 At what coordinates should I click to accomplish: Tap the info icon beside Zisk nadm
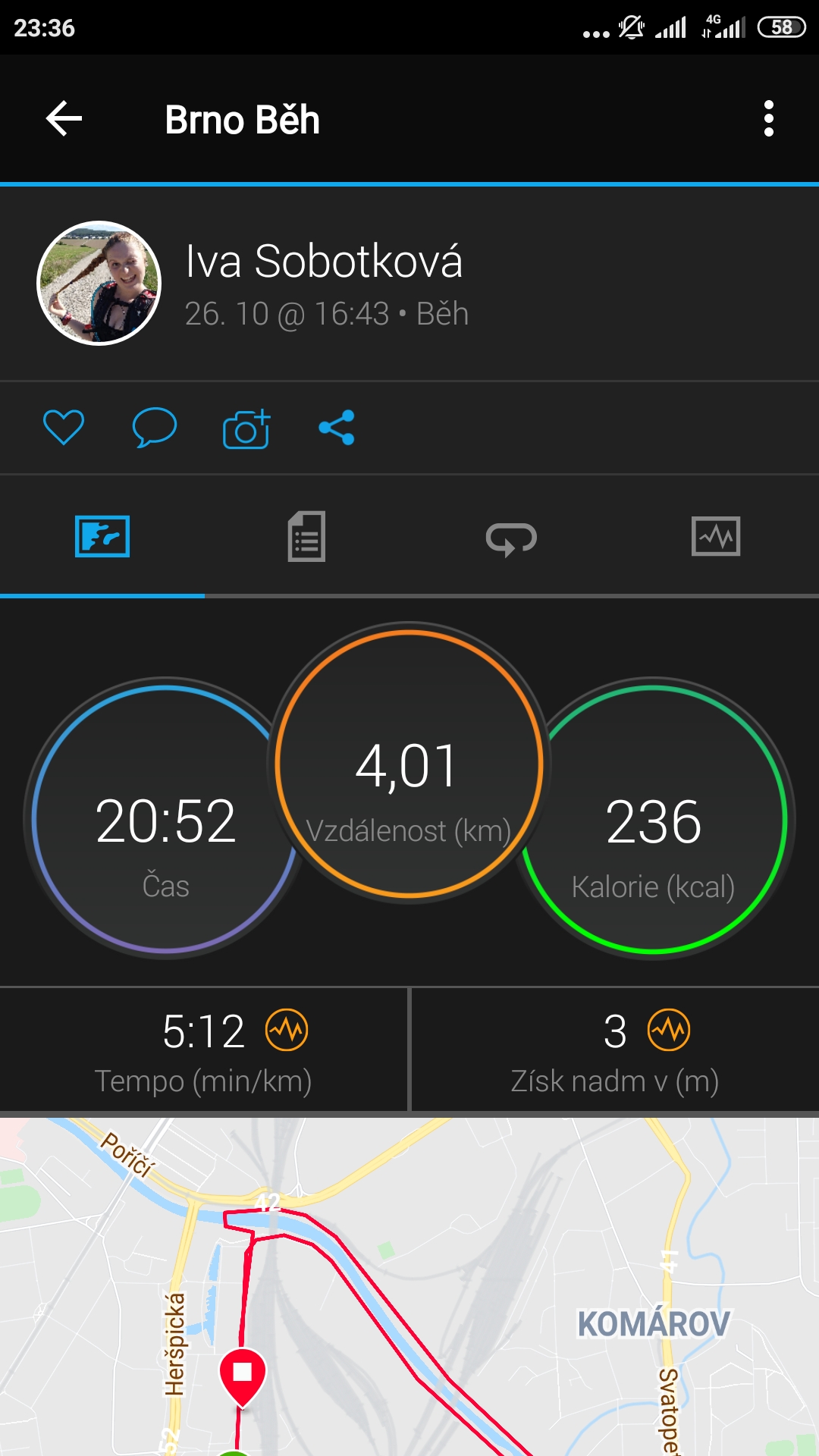tap(669, 1030)
